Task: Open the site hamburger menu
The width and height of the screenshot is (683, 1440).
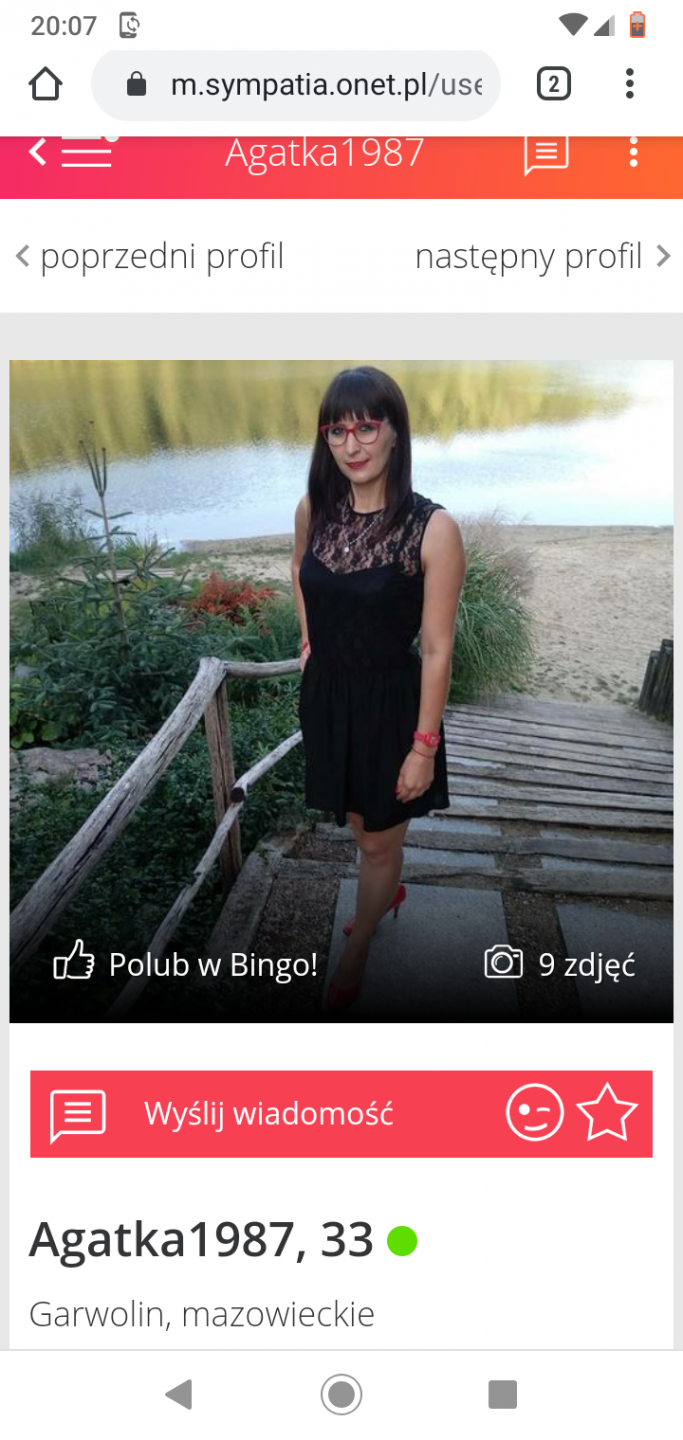Action: coord(87,152)
